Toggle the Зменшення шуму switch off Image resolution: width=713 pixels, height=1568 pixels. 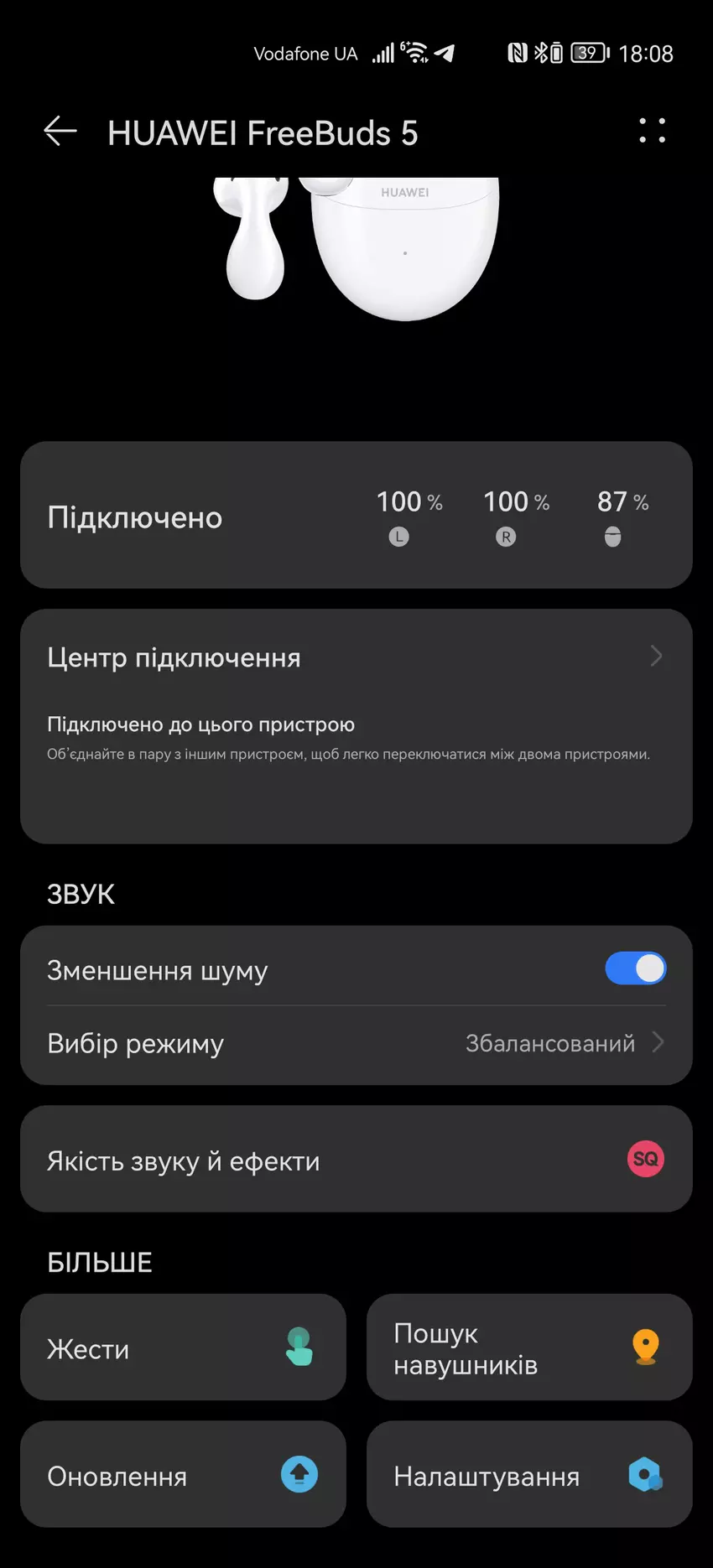(635, 968)
